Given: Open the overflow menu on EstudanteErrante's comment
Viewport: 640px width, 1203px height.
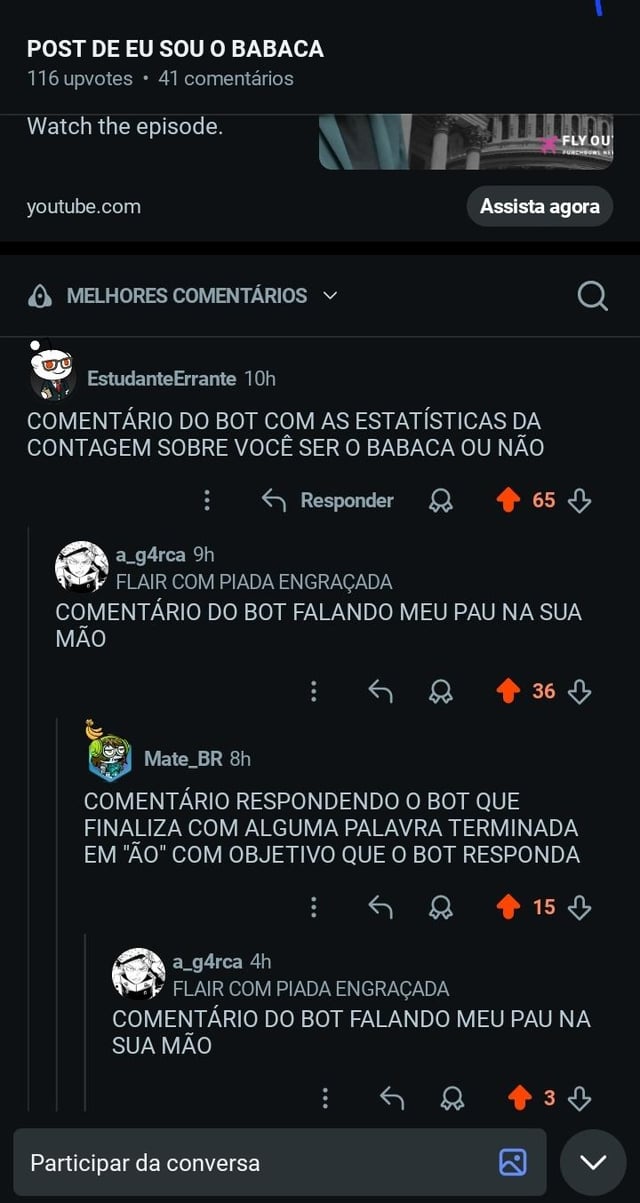Looking at the screenshot, I should pos(207,500).
